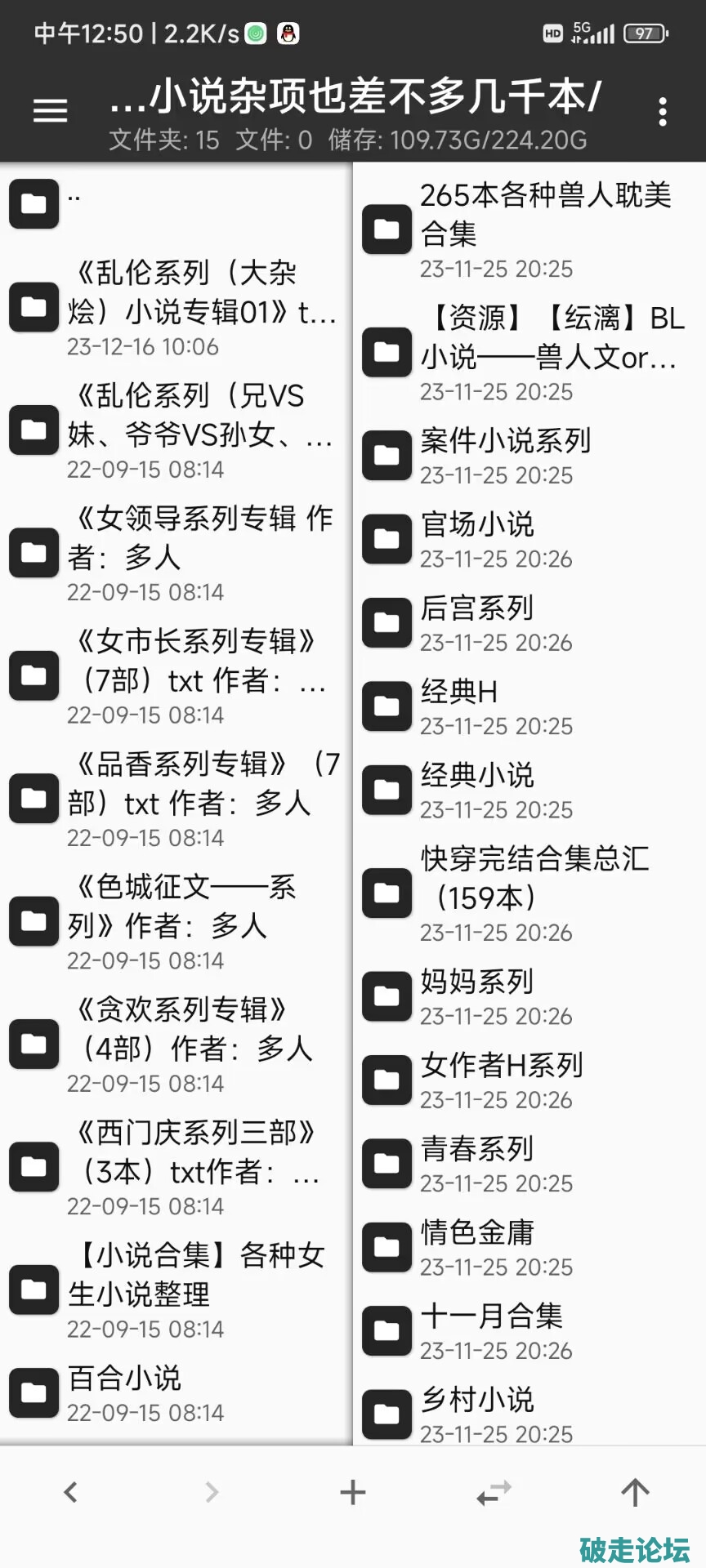Open the "十一月合集" folder
The height and width of the screenshot is (1568, 706).
point(490,1316)
